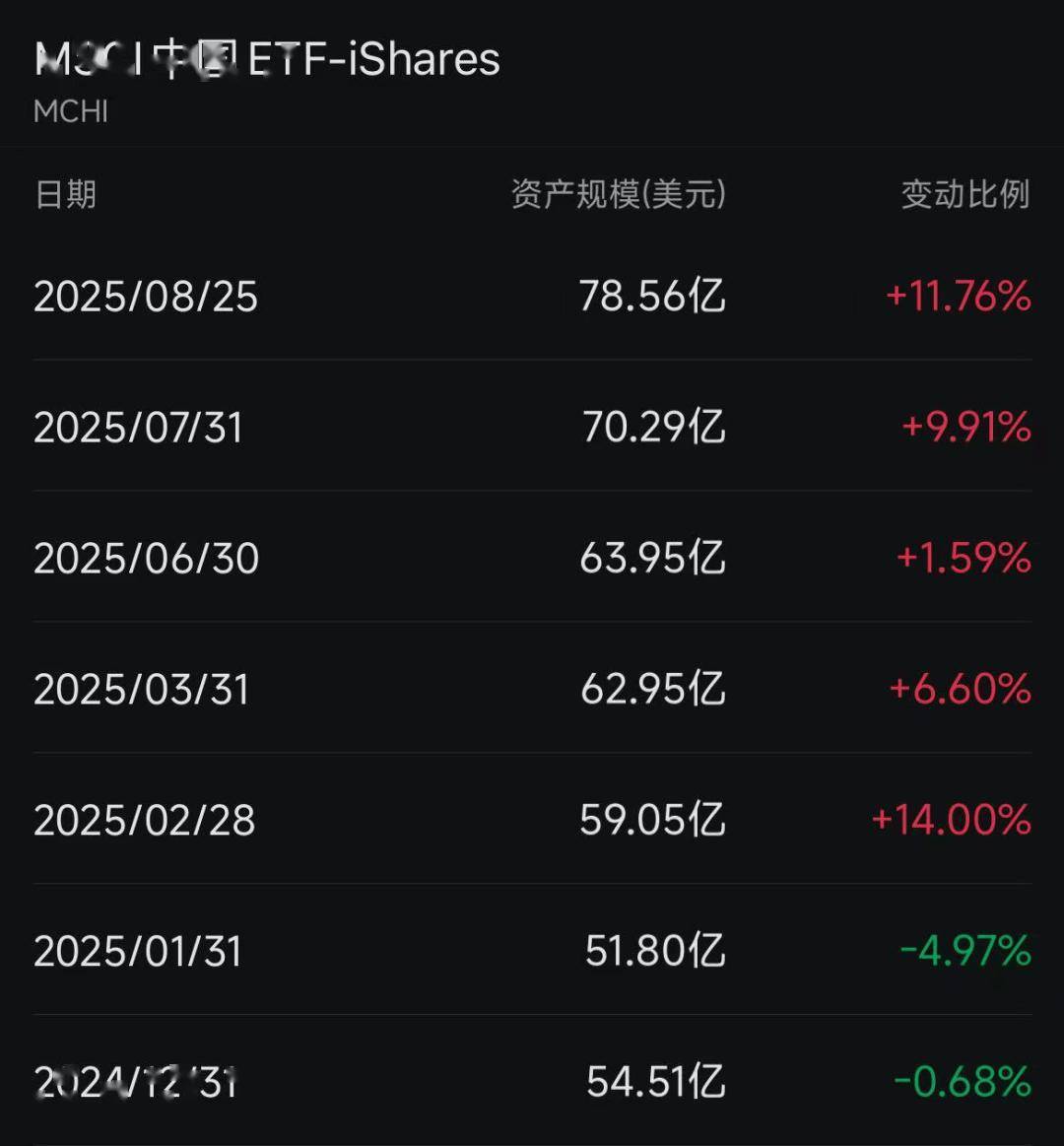Screen dimensions: 1064x1146
Task: Sort by the 变动比例 column header
Action: pyautogui.click(x=964, y=194)
